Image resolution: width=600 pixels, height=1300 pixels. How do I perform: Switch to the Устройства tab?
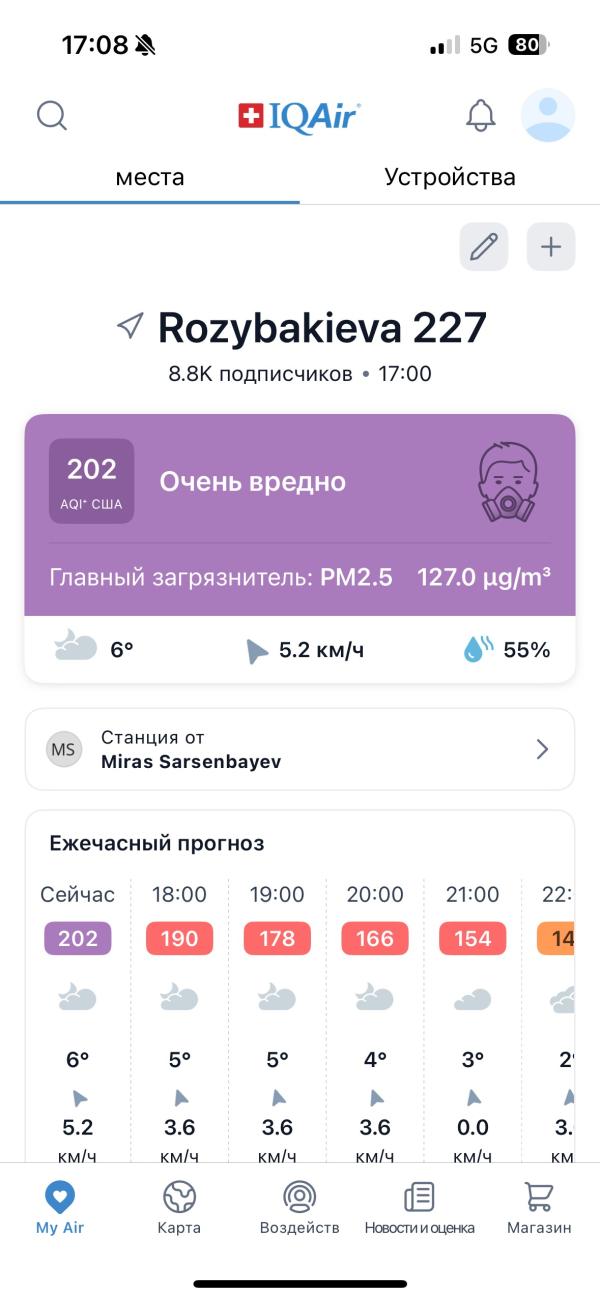[450, 178]
